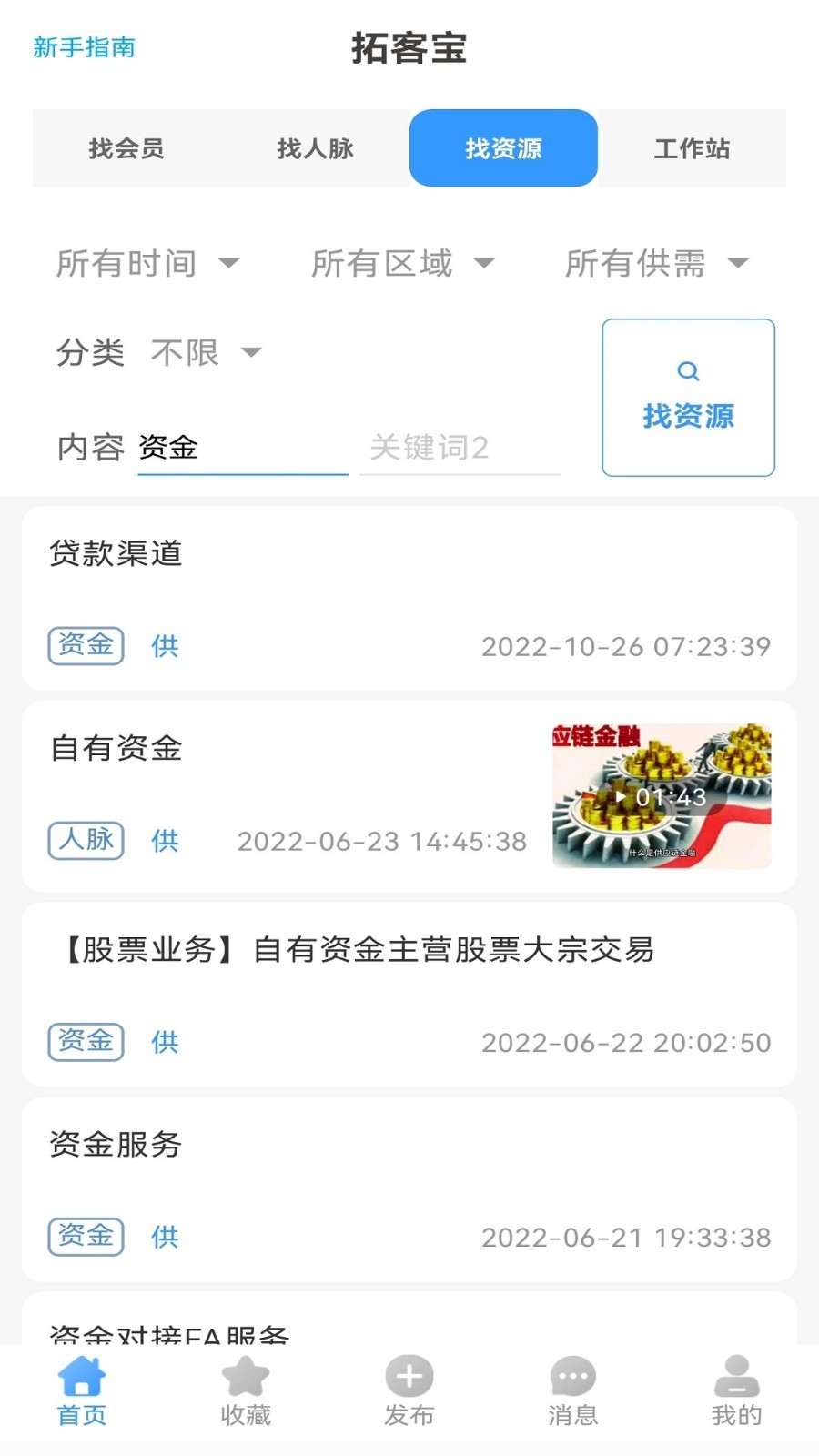The image size is (819, 1456).
Task: Select the 找资源 top tab
Action: coord(503,148)
